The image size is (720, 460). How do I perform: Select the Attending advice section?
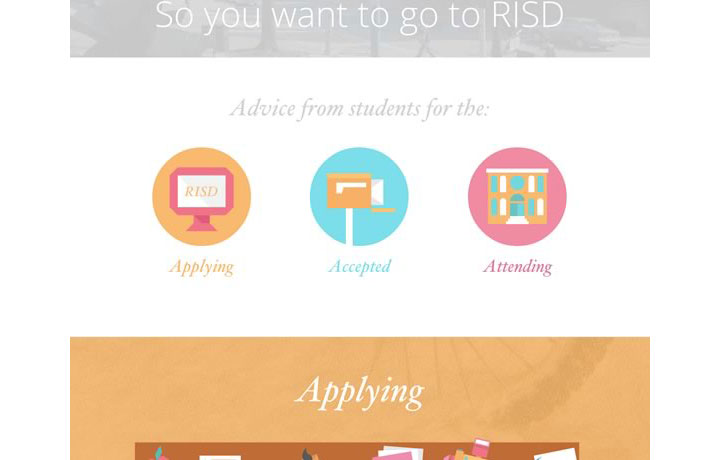(517, 197)
